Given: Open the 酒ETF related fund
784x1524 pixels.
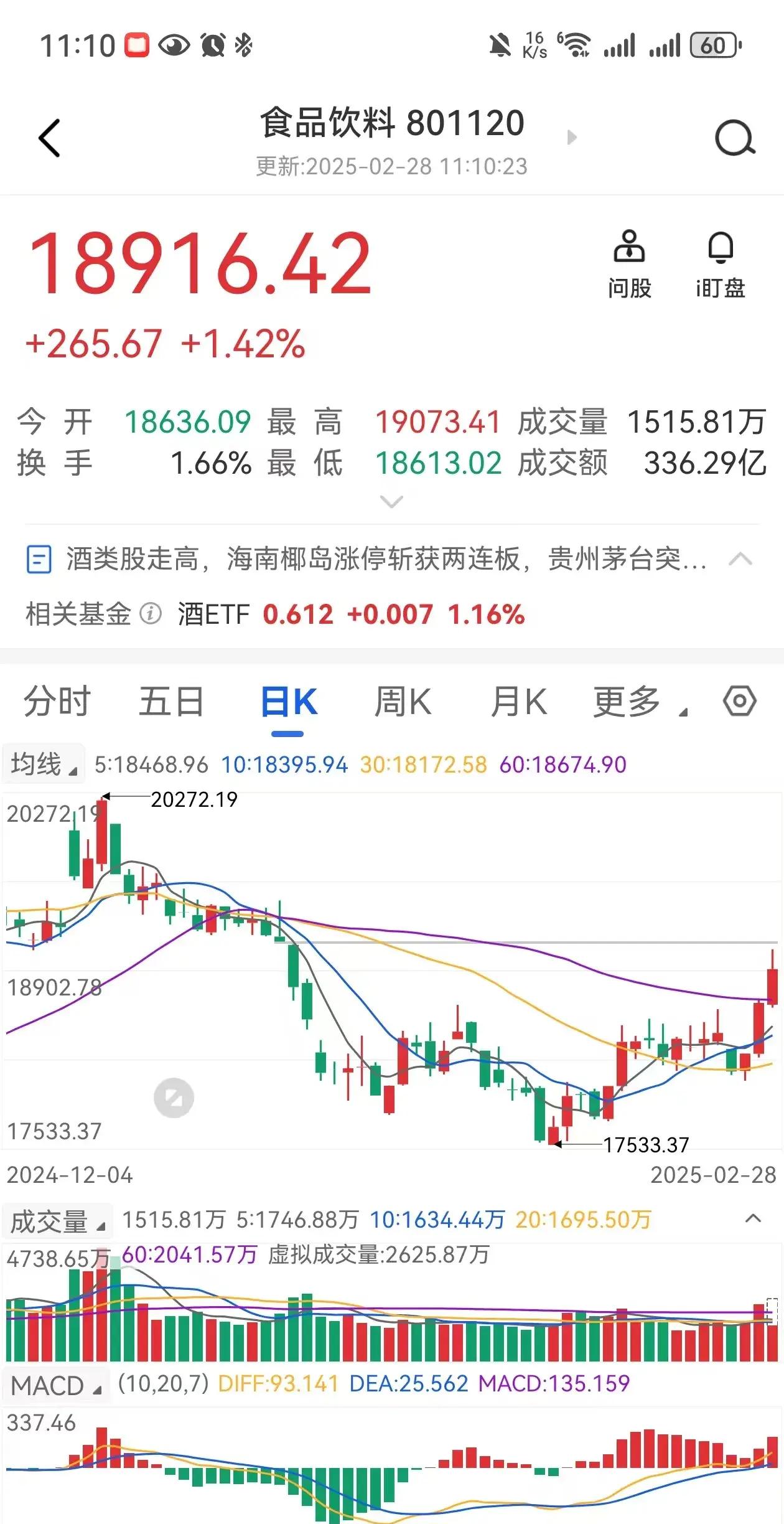Looking at the screenshot, I should pos(351,614).
